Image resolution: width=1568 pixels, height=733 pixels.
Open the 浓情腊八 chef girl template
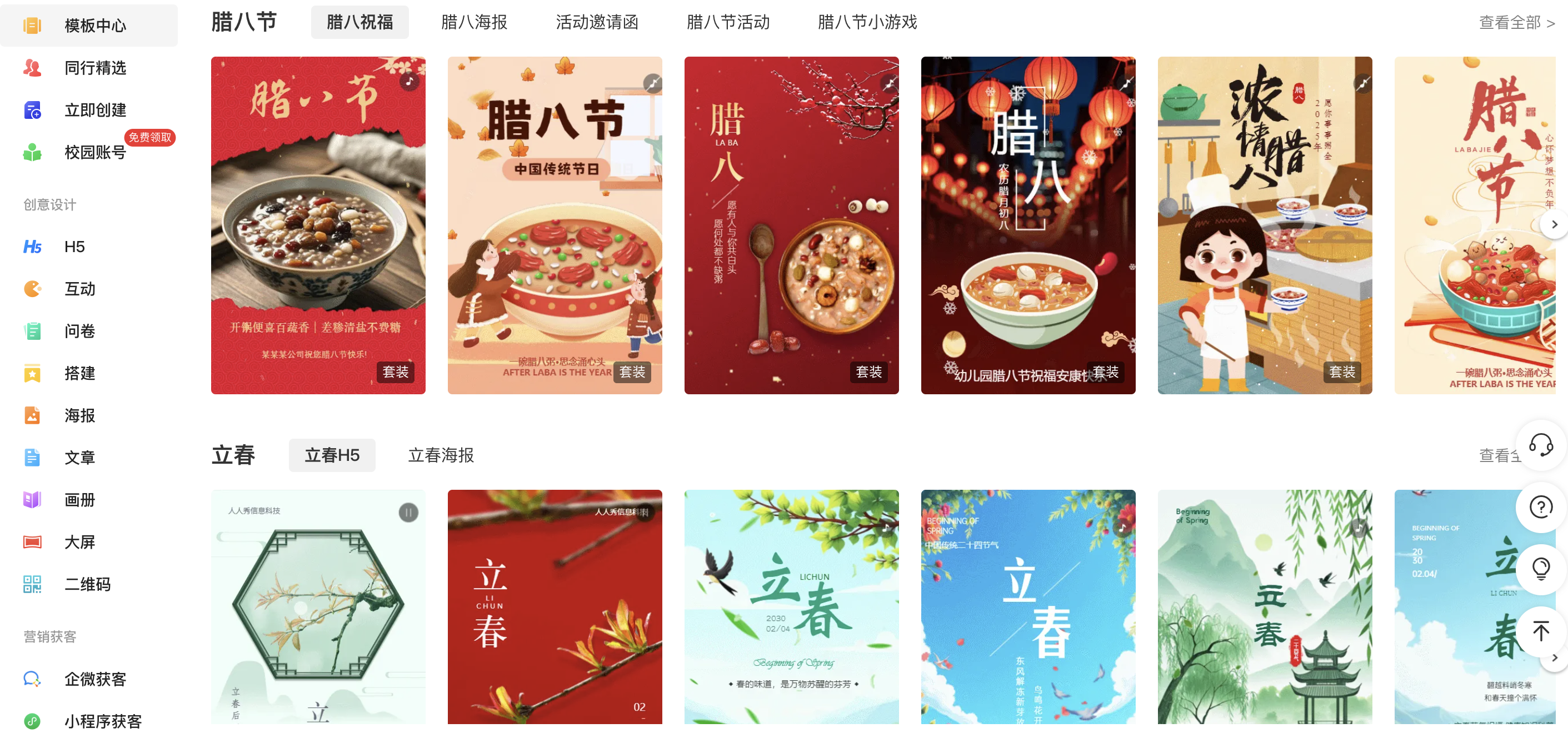(x=1264, y=225)
